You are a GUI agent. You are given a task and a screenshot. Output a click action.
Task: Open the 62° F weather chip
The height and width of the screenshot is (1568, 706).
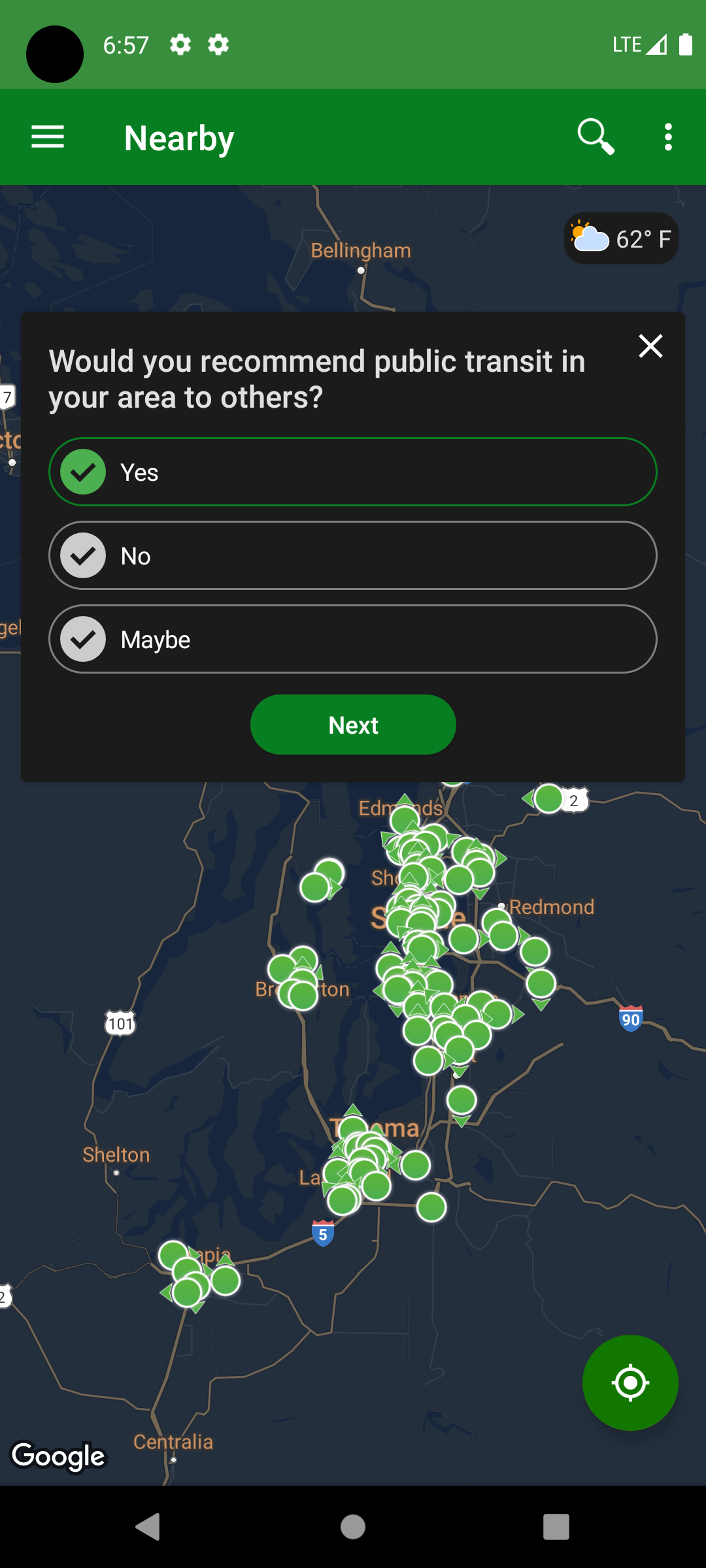621,238
